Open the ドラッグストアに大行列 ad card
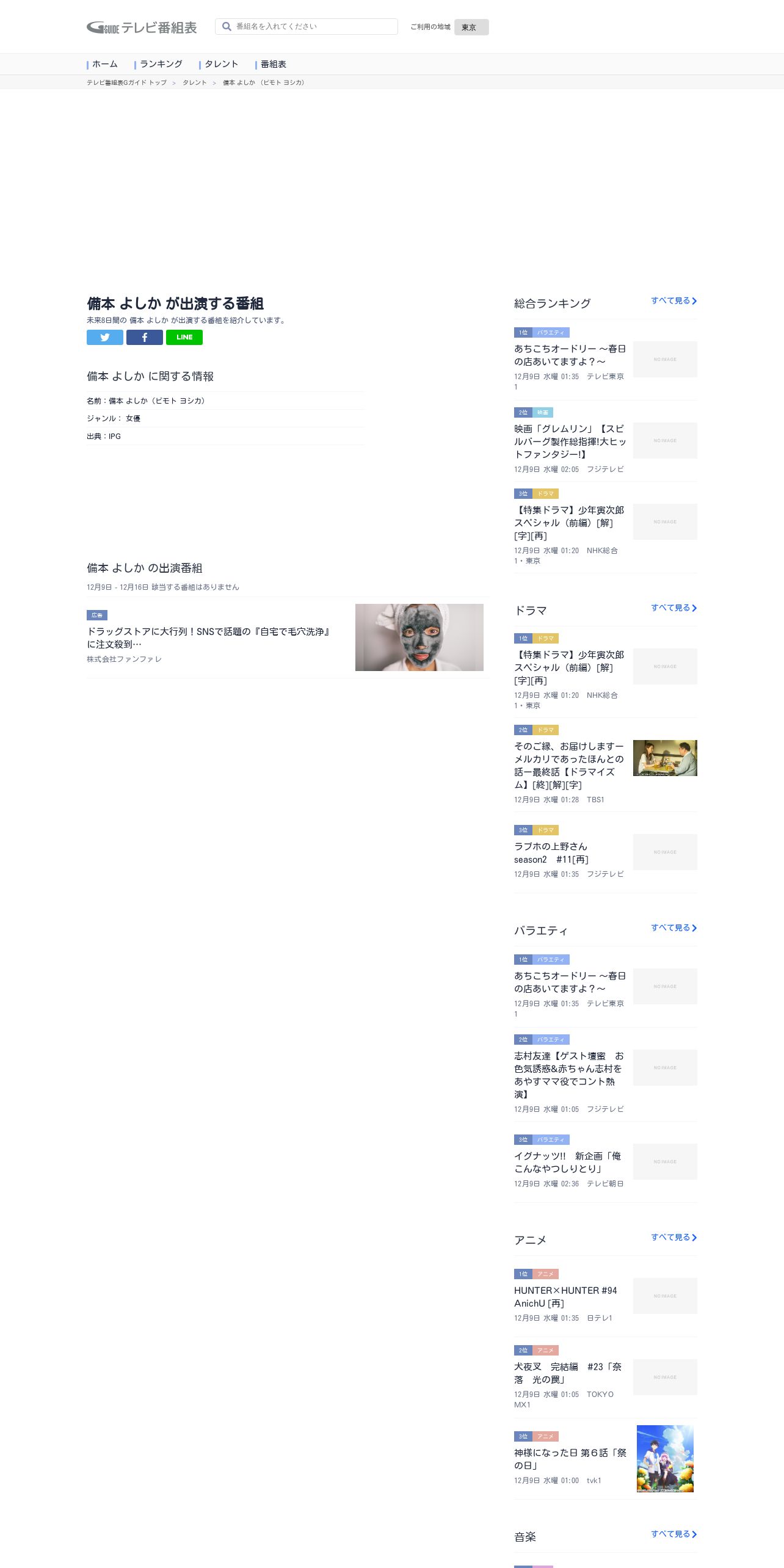This screenshot has width=784, height=1568. tap(288, 637)
